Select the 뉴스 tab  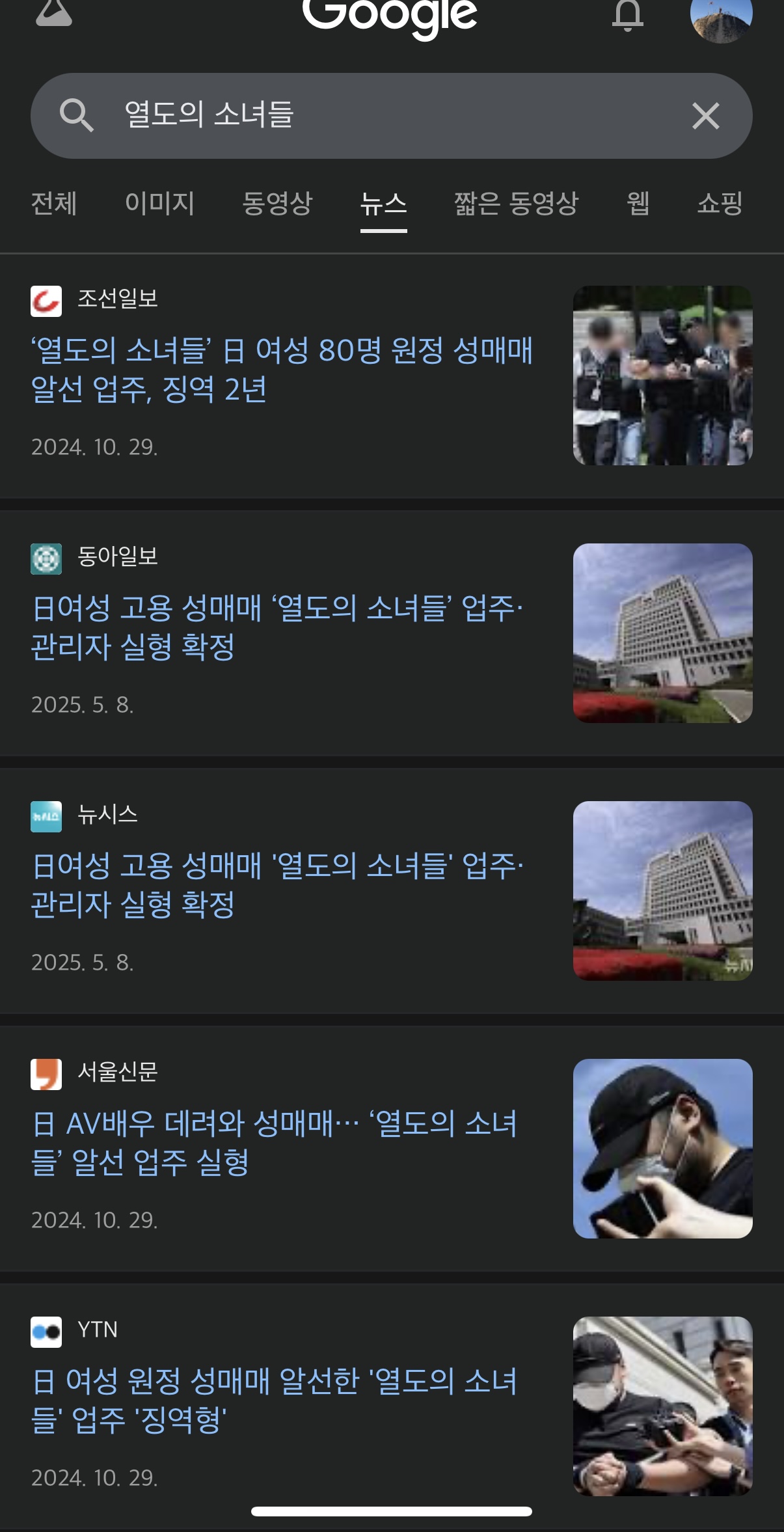point(383,204)
